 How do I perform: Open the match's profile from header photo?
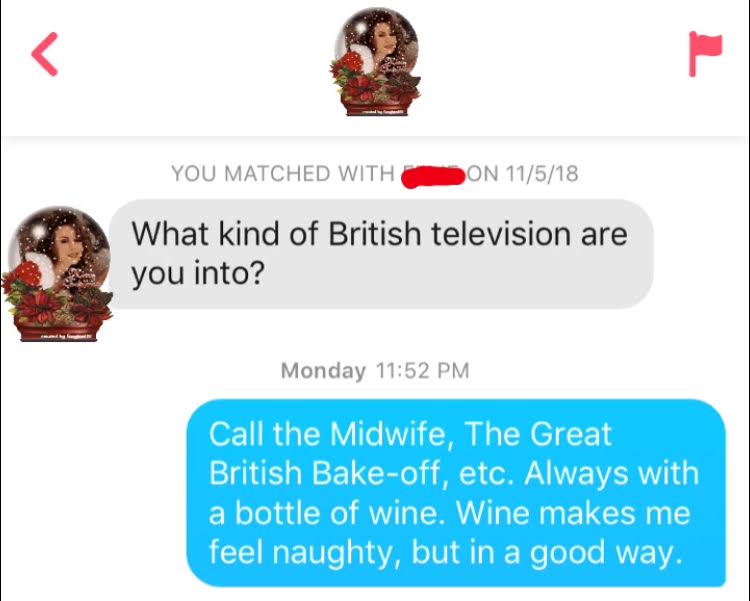pyautogui.click(x=375, y=62)
